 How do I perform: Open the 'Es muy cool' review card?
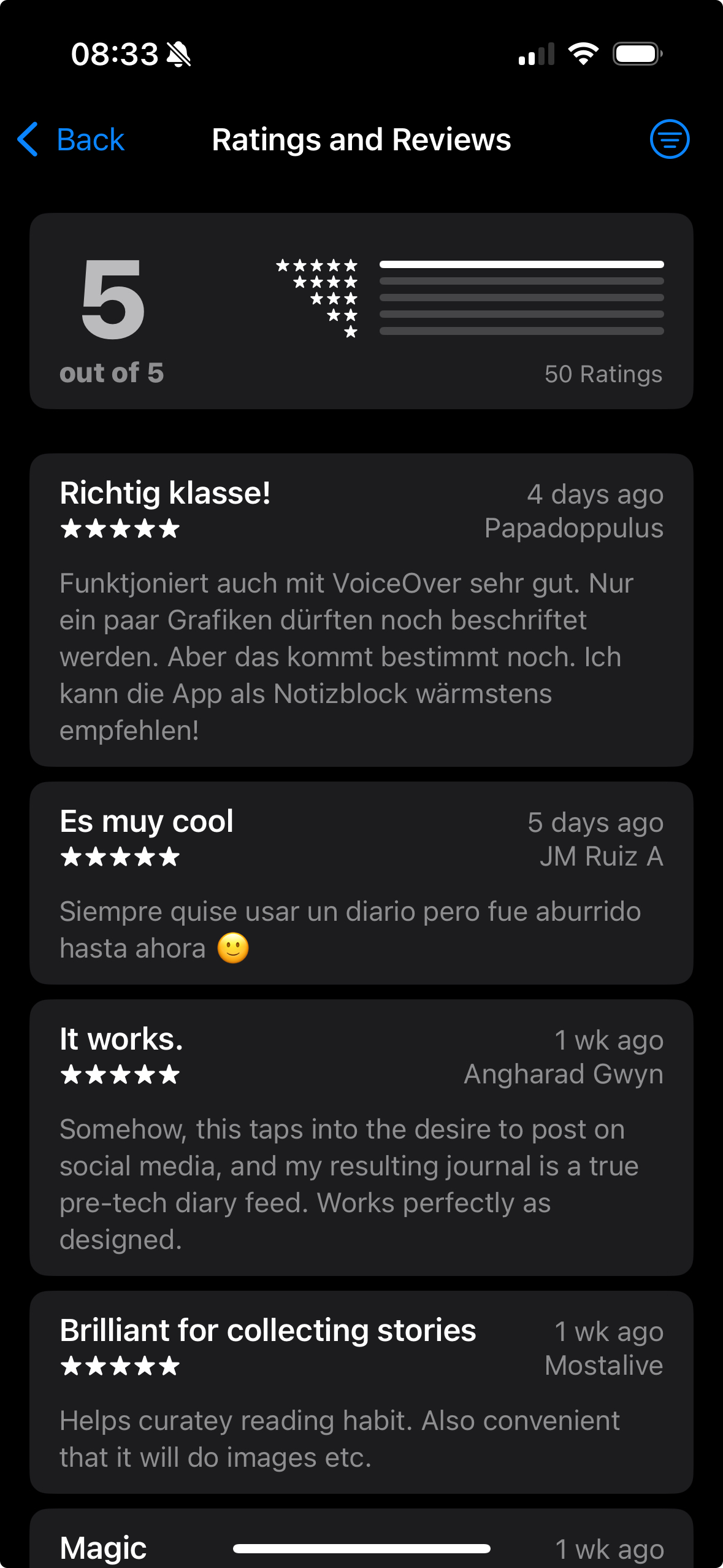tap(361, 883)
